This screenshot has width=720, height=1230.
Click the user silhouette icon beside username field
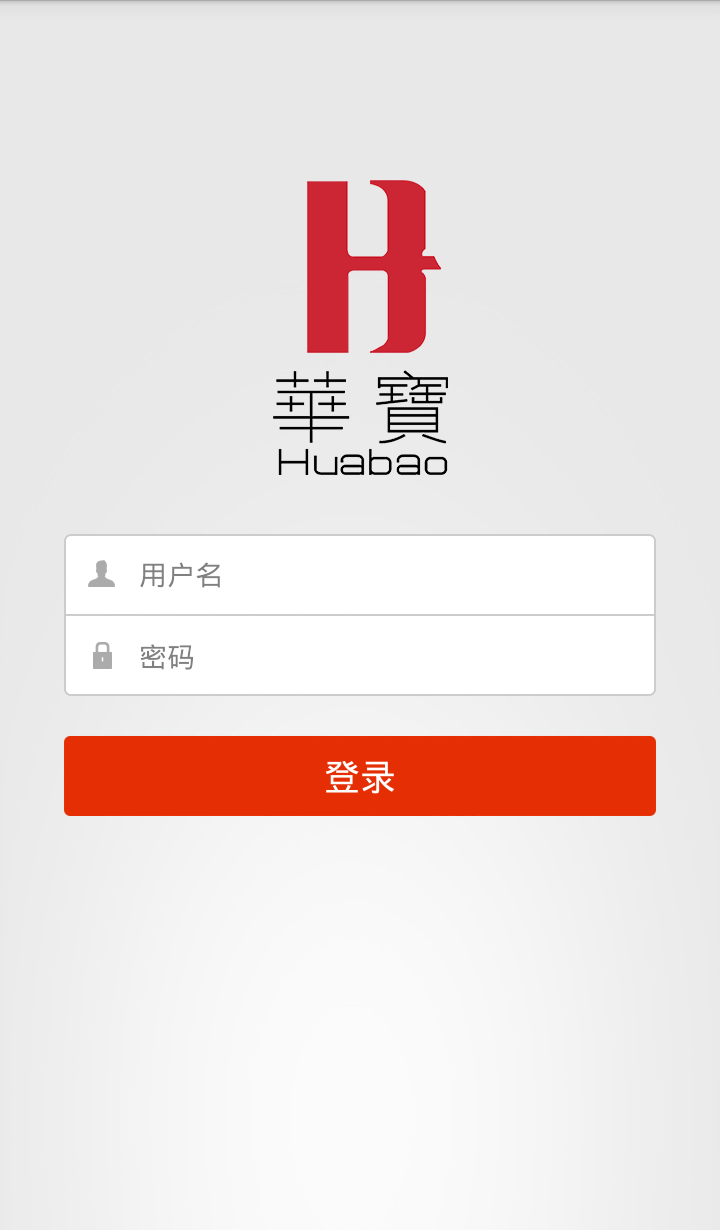coord(103,575)
